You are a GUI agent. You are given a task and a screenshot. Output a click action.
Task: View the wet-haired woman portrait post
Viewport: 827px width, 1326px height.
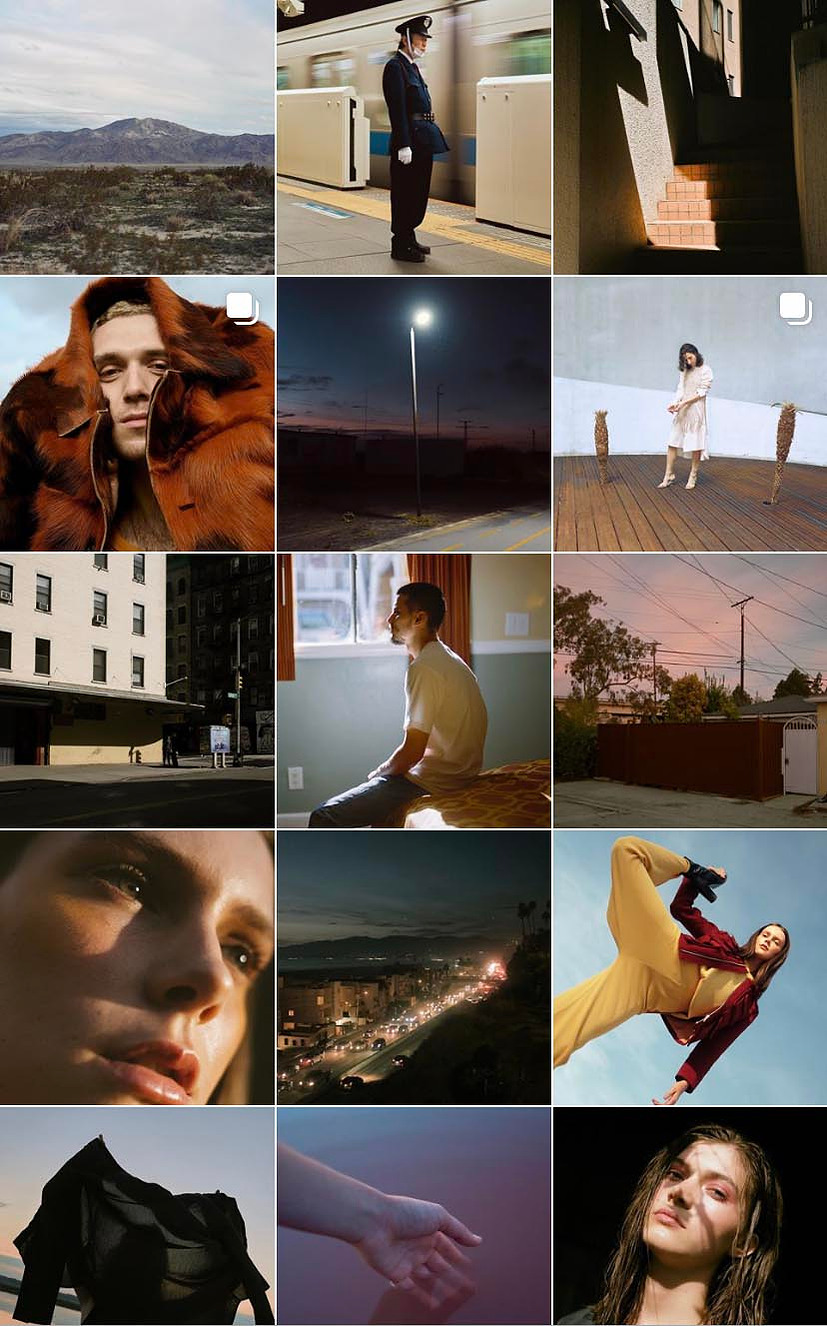pos(690,1216)
